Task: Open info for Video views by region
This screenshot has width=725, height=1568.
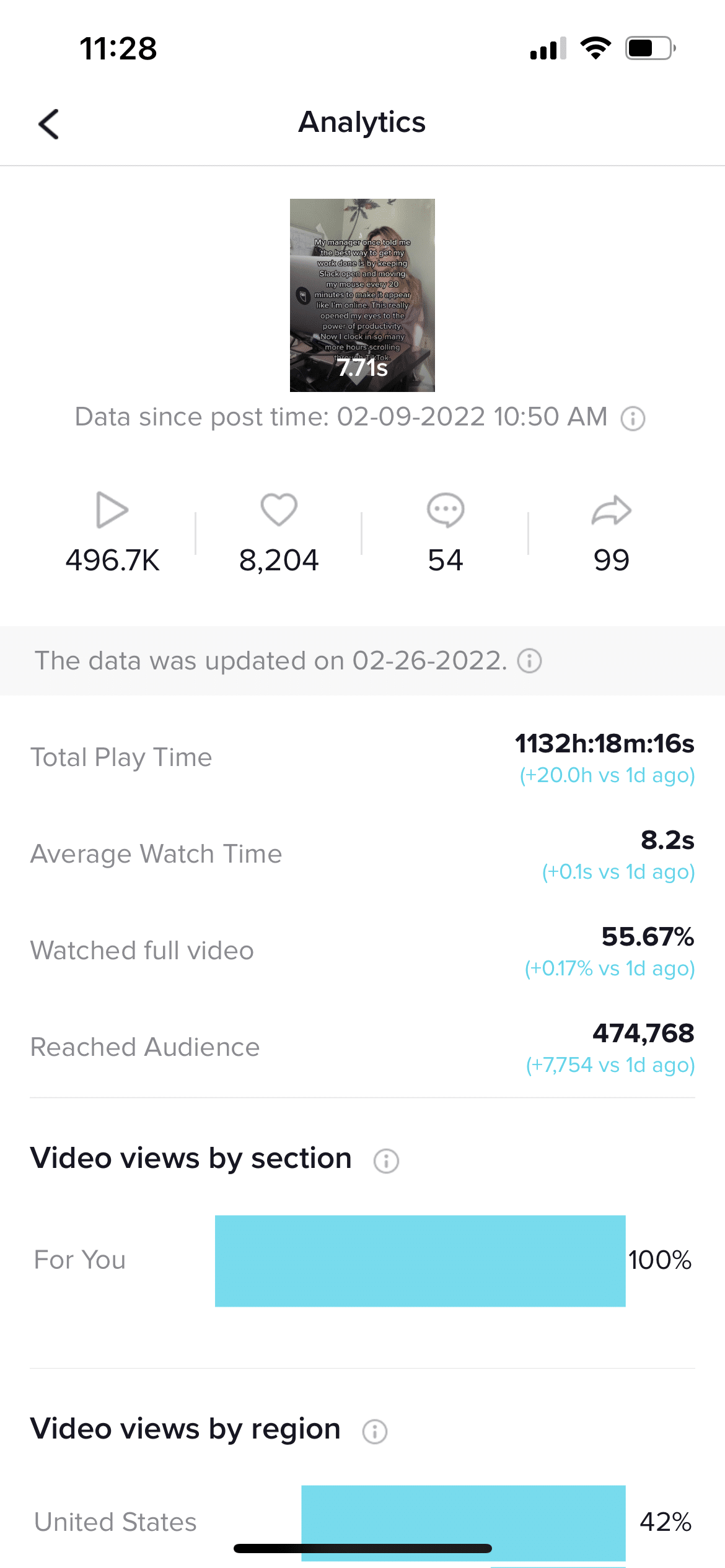Action: (x=375, y=1431)
